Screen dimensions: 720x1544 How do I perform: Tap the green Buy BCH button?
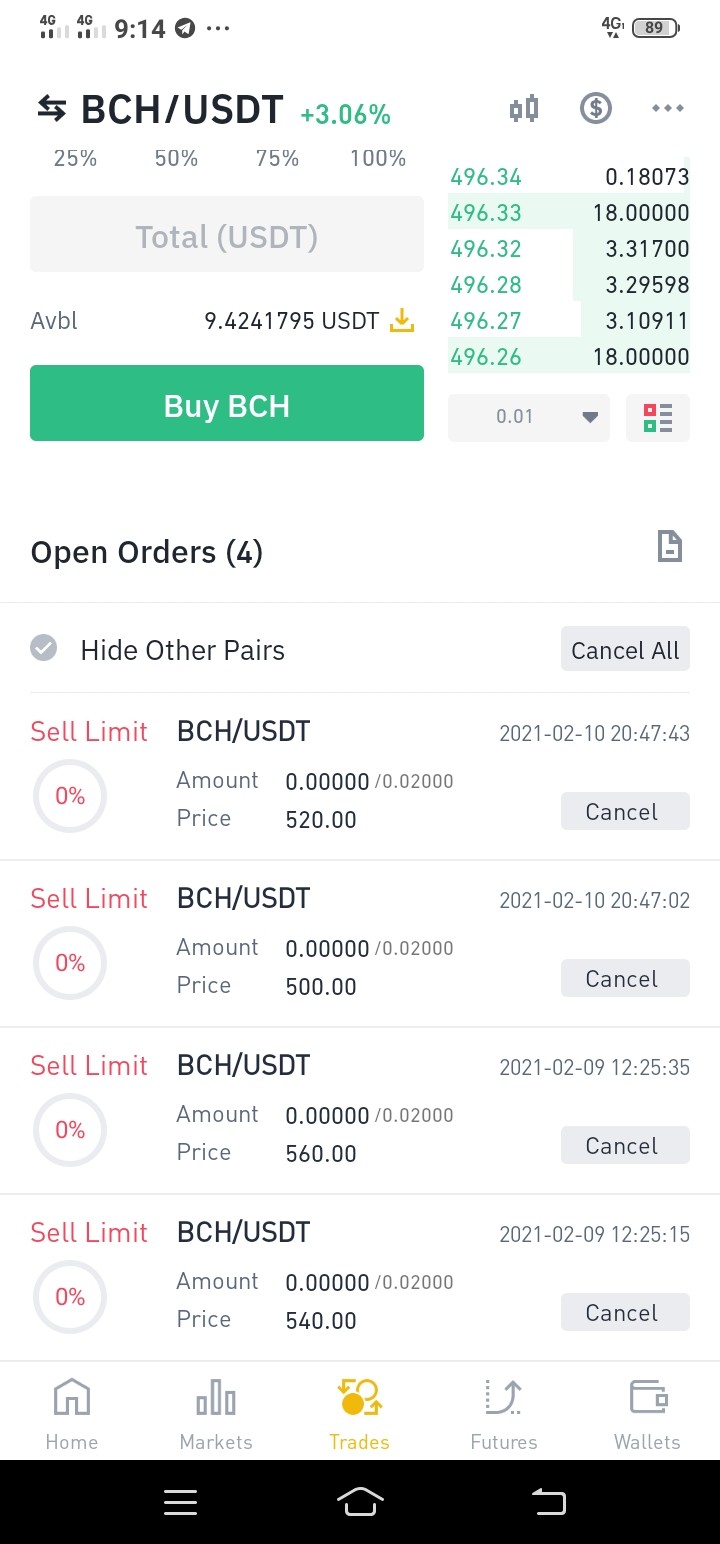pos(227,403)
